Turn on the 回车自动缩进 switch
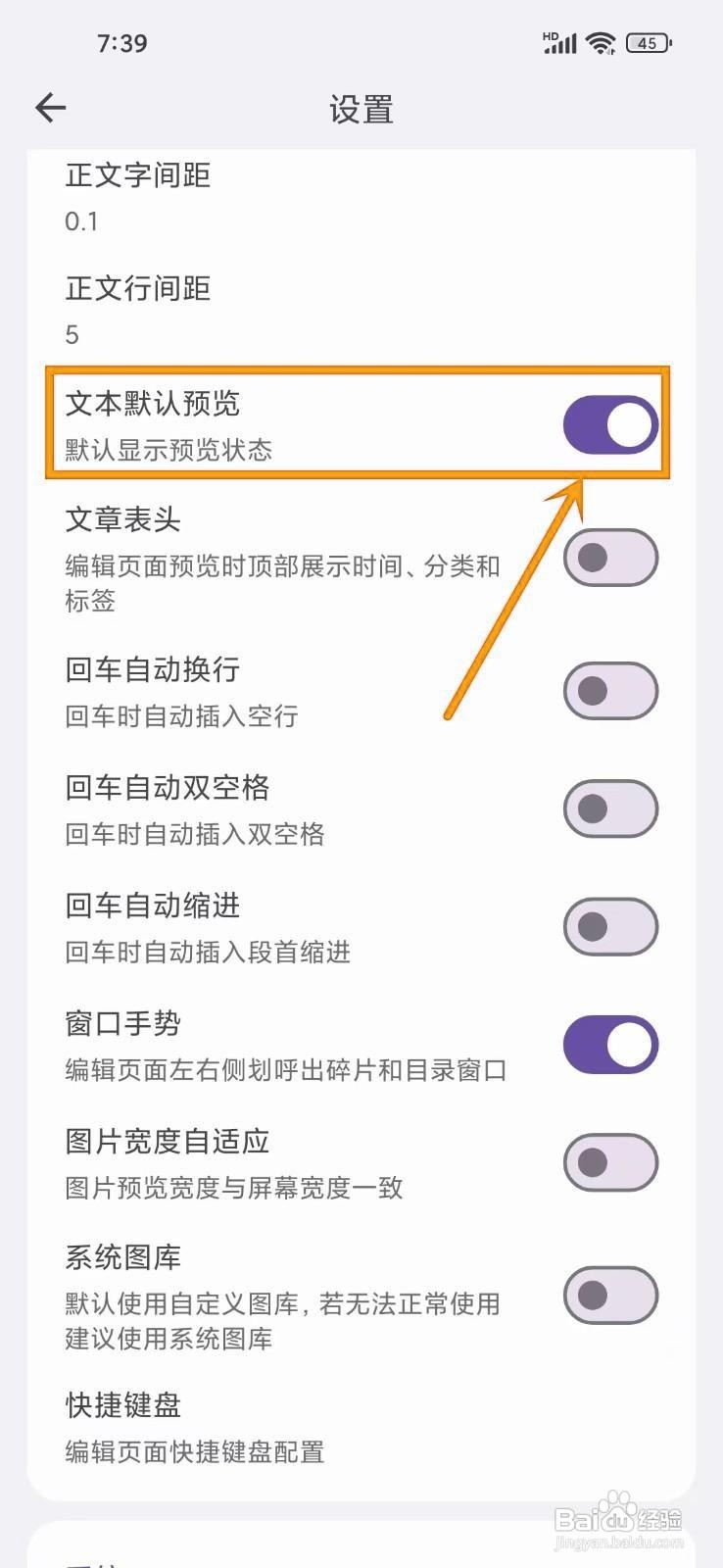 609,925
